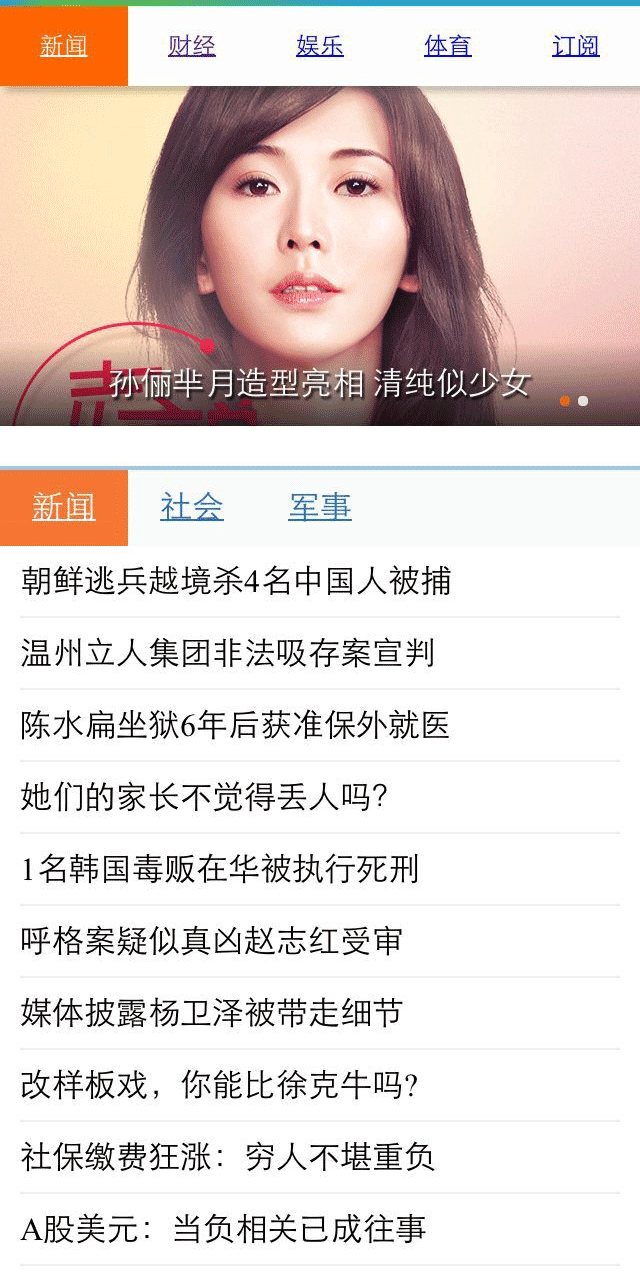Open the 孙俪半月造型亮相 banner story

click(x=320, y=382)
